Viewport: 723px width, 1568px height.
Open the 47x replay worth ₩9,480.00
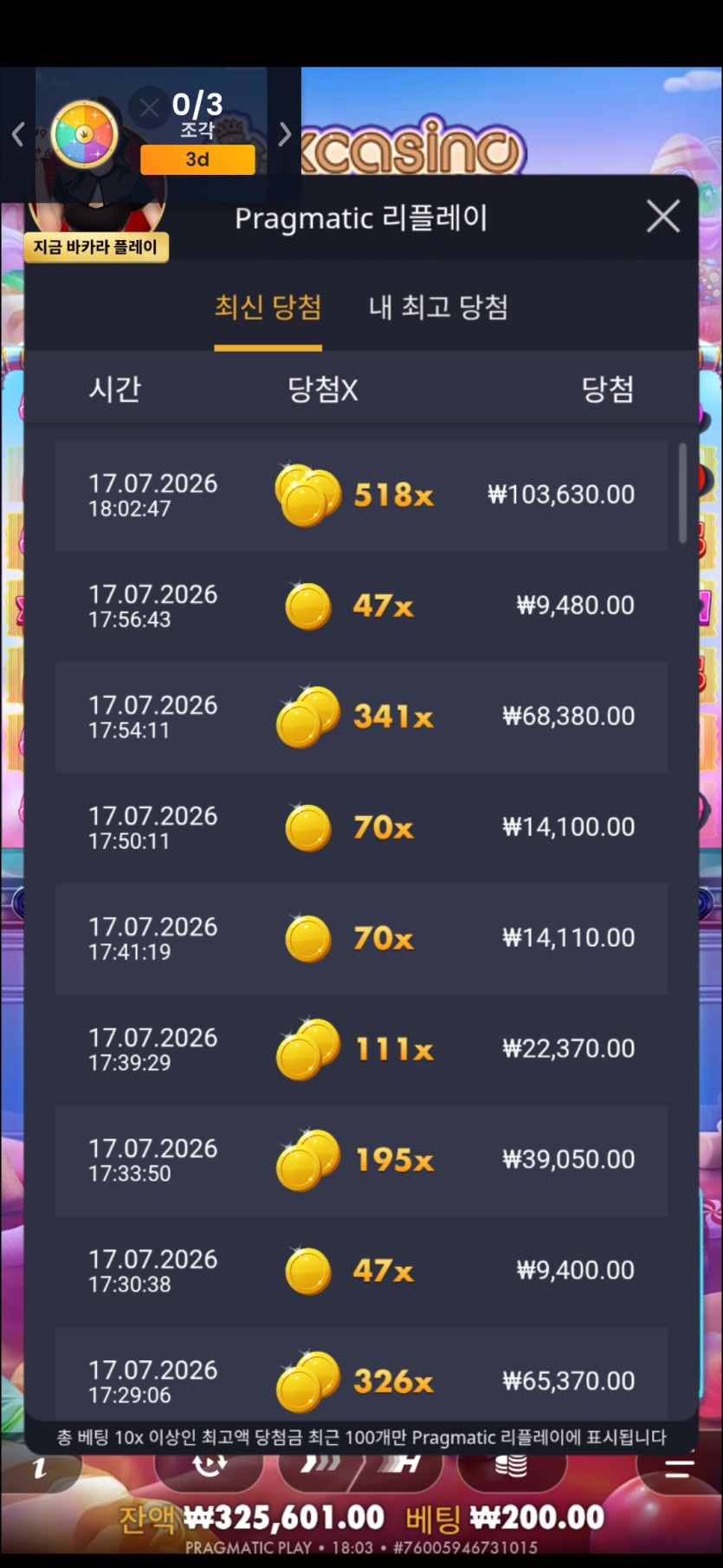361,606
